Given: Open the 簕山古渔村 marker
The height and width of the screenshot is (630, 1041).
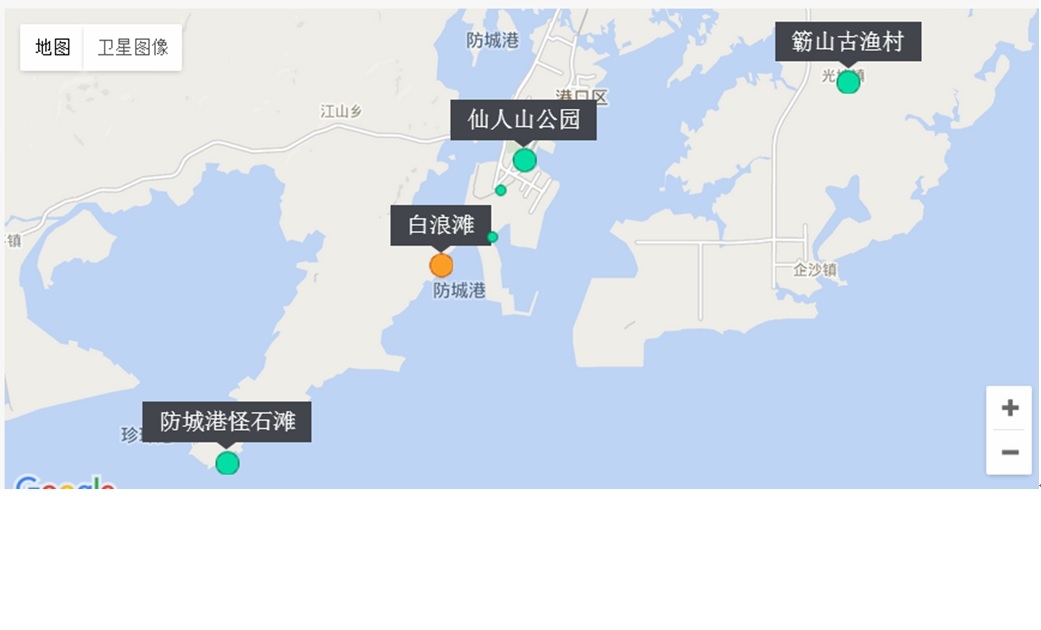Looking at the screenshot, I should [x=848, y=82].
